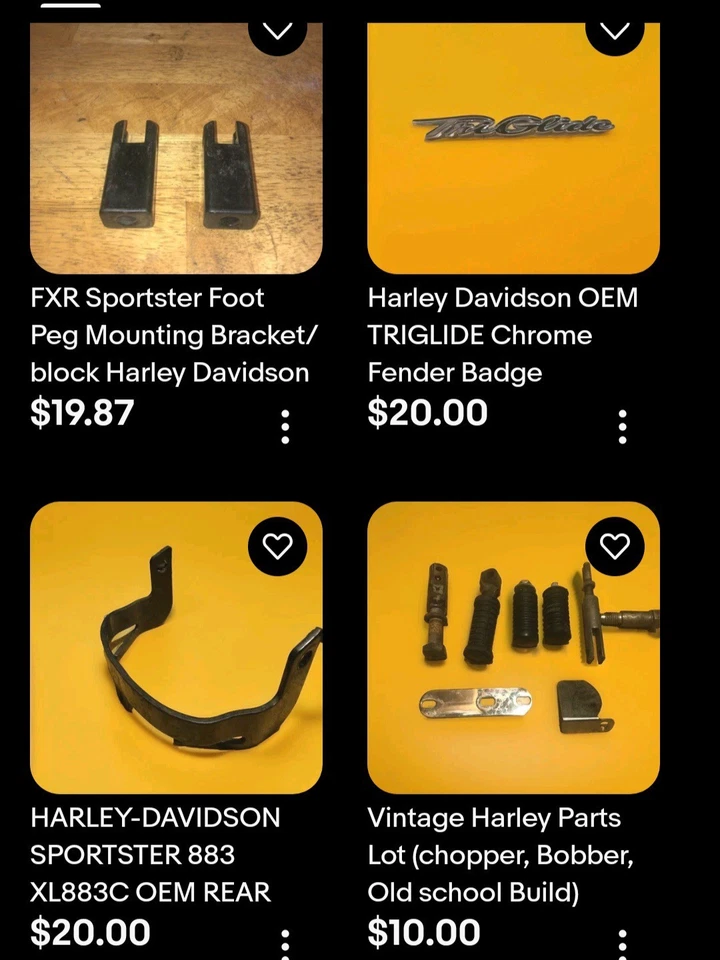Tap the three-dot menu under the $10.00 parts lot
Screen dimensions: 720x960
tap(623, 946)
